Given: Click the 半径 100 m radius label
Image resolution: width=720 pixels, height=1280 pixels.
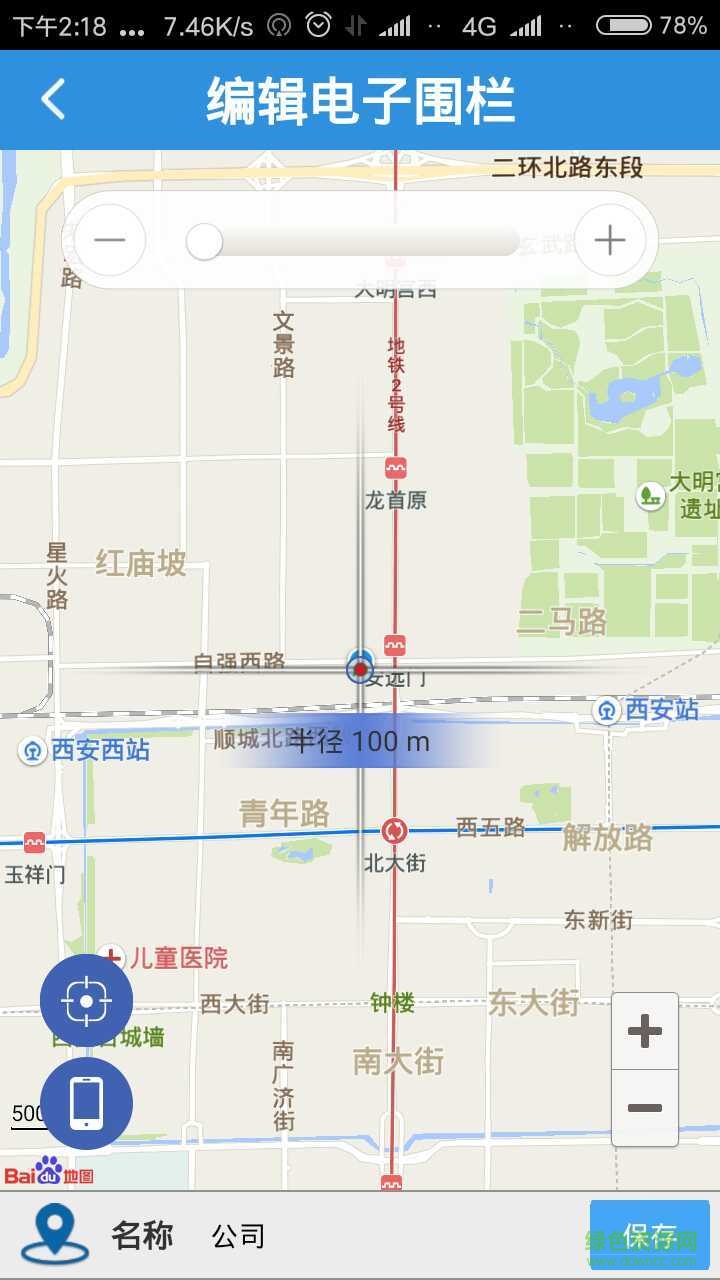Looking at the screenshot, I should 360,742.
